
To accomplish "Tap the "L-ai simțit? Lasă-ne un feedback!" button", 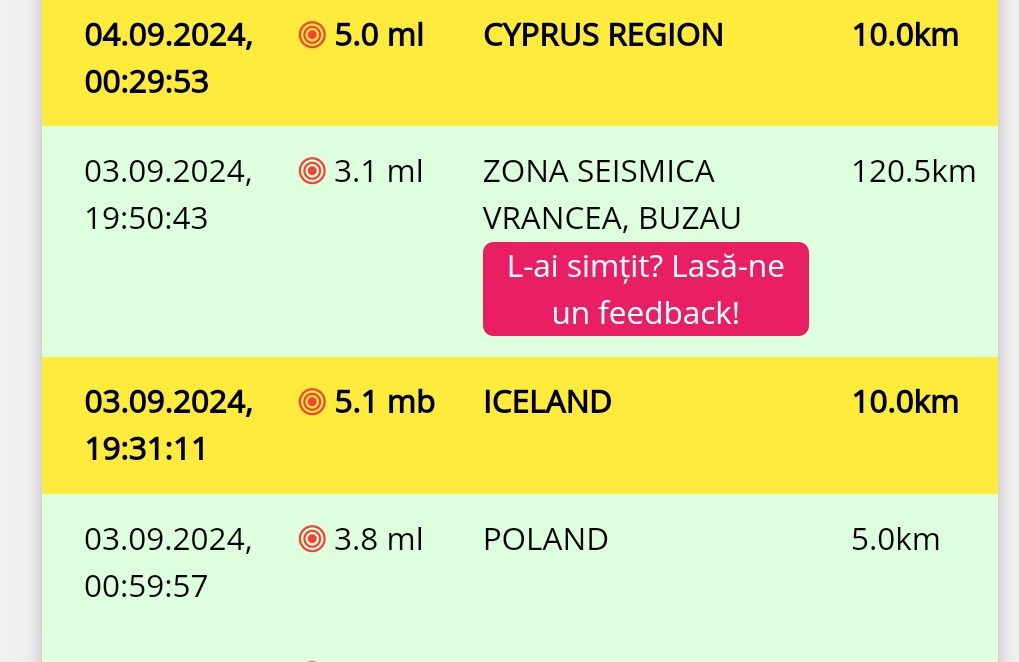I will [645, 289].
